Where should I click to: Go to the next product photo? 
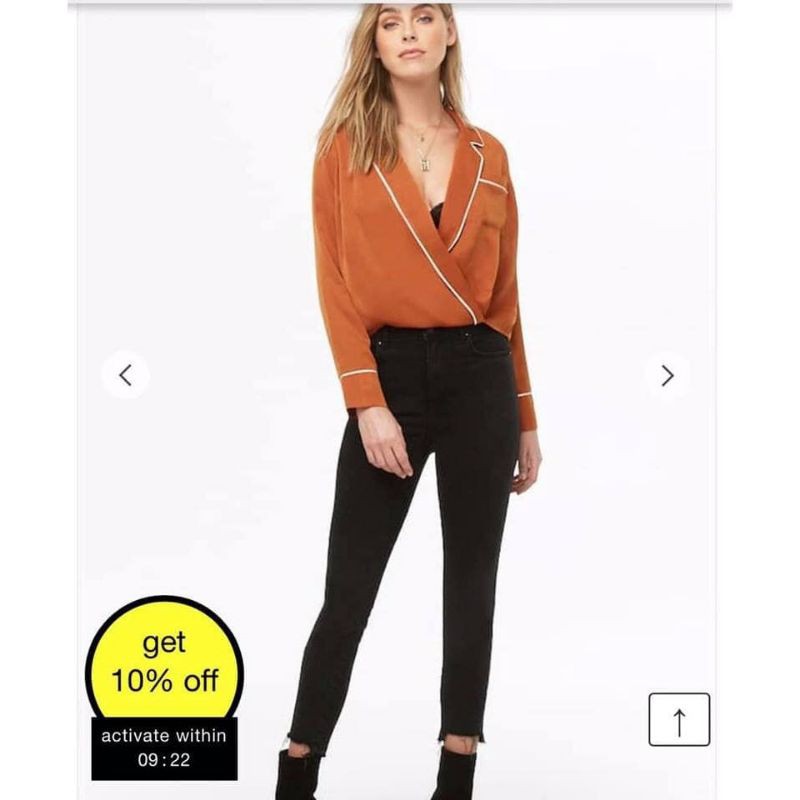point(667,376)
